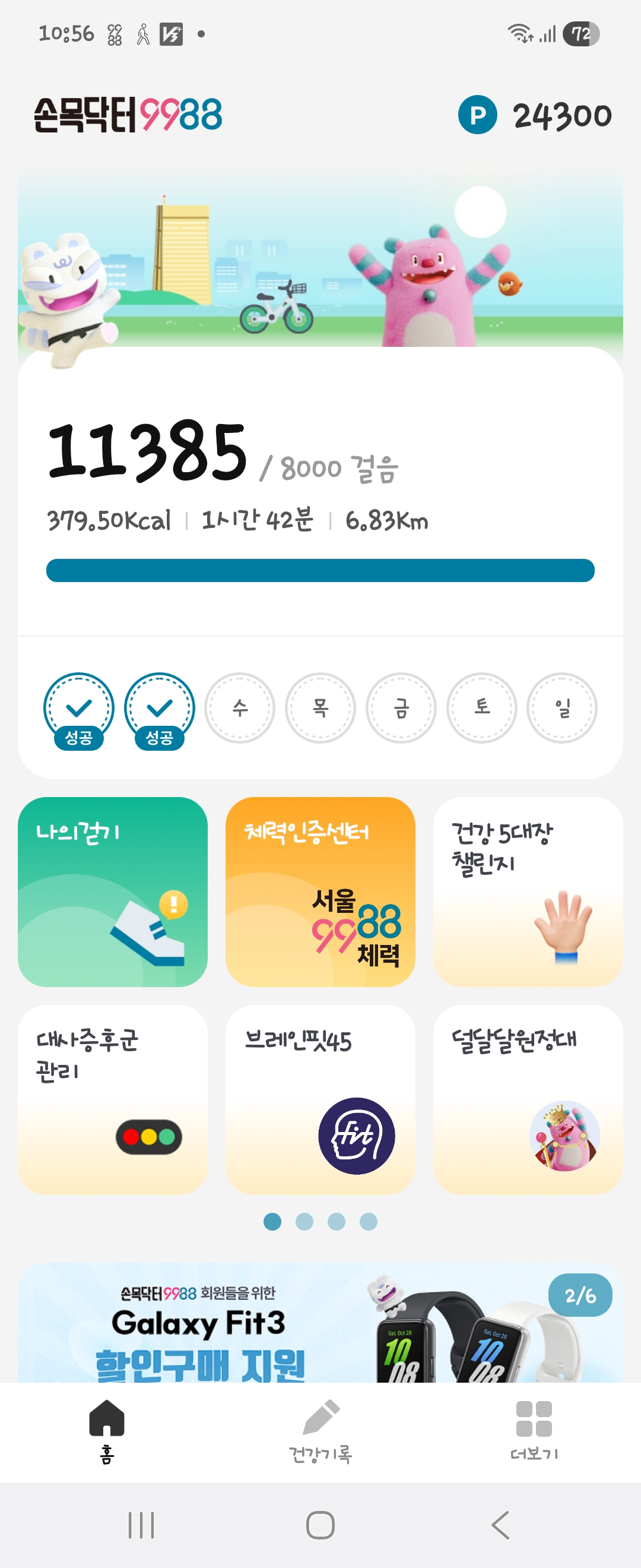Image resolution: width=641 pixels, height=1568 pixels.
Task: Go back using the system back button
Action: tap(500, 1525)
